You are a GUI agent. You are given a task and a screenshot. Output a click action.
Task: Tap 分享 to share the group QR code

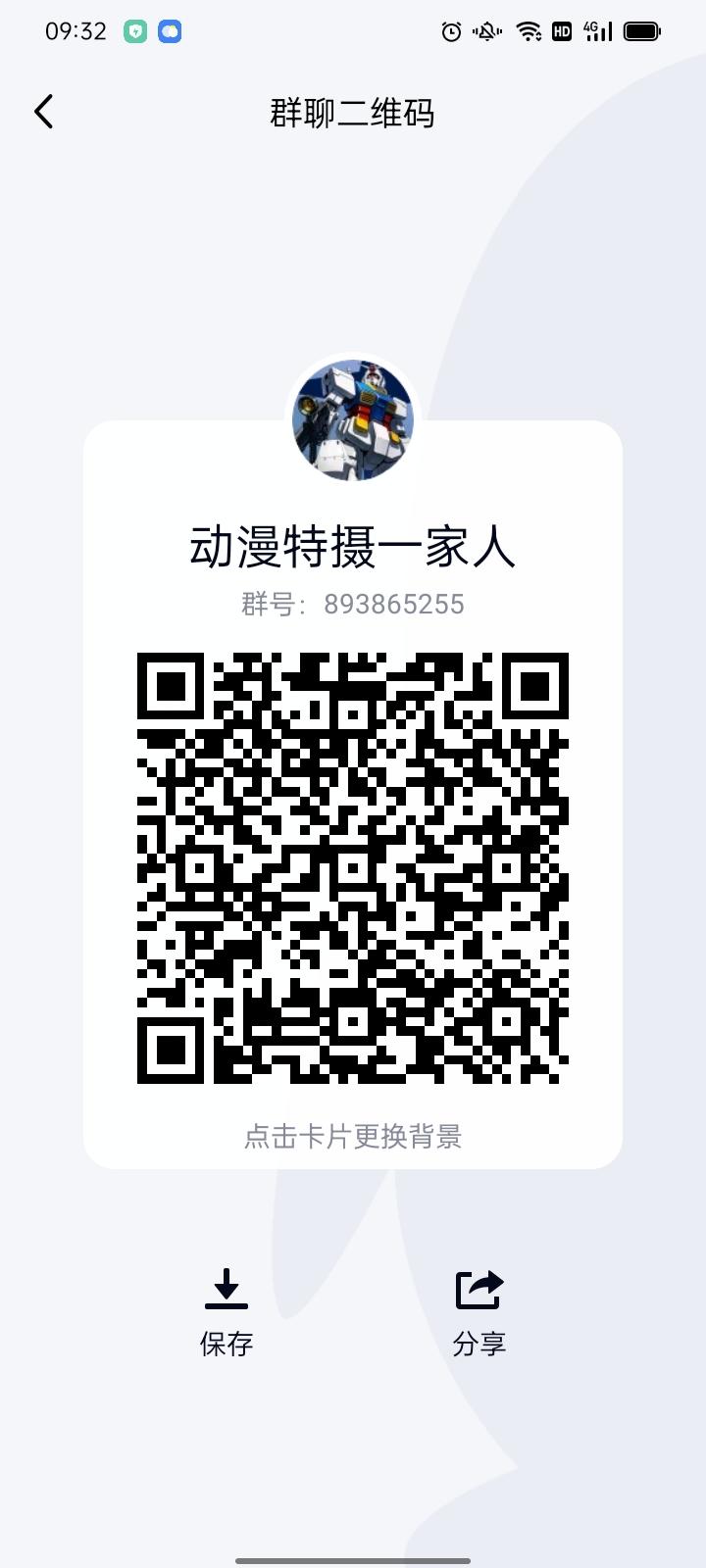(479, 1345)
